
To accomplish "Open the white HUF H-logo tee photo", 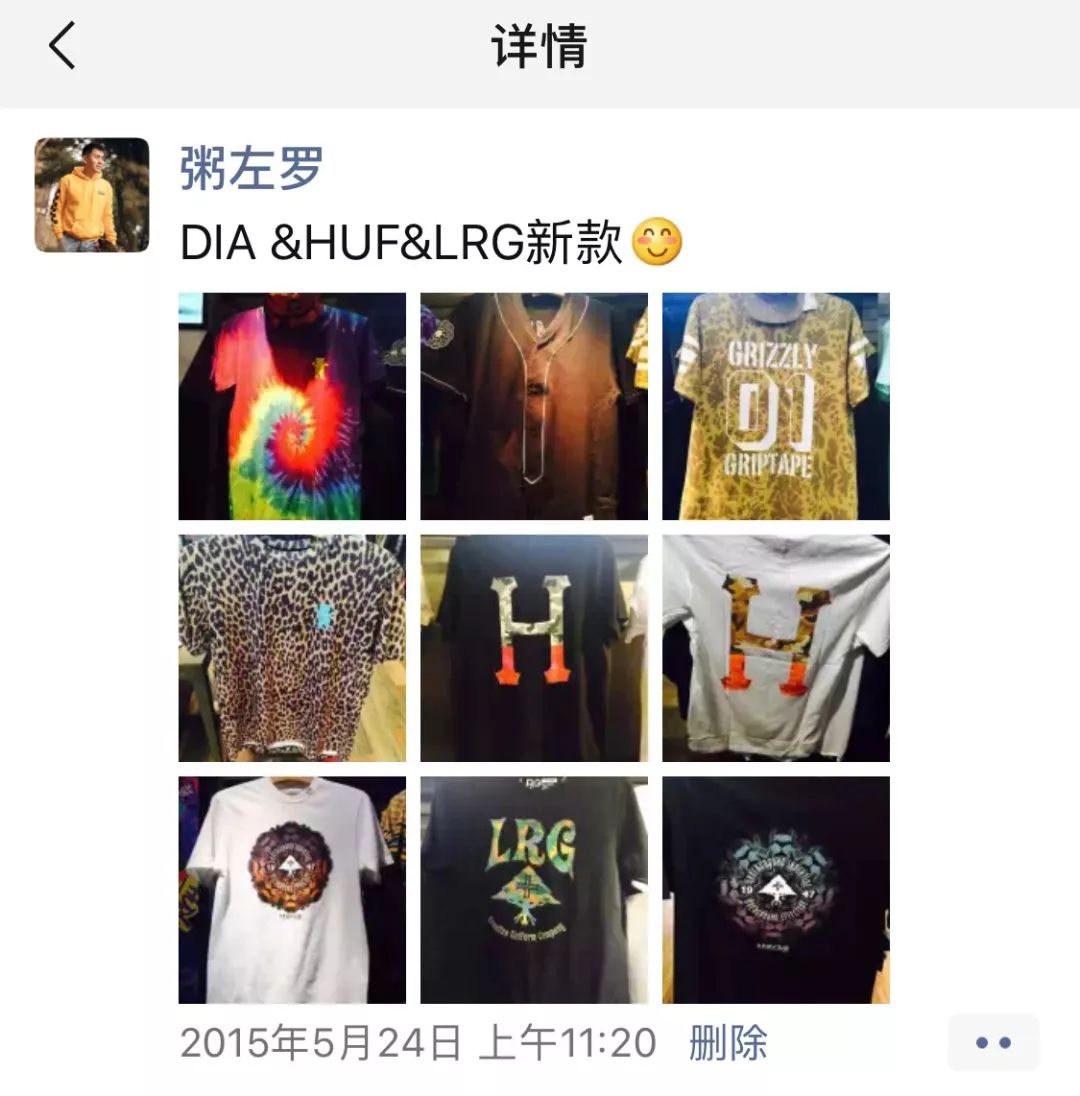I will point(776,646).
